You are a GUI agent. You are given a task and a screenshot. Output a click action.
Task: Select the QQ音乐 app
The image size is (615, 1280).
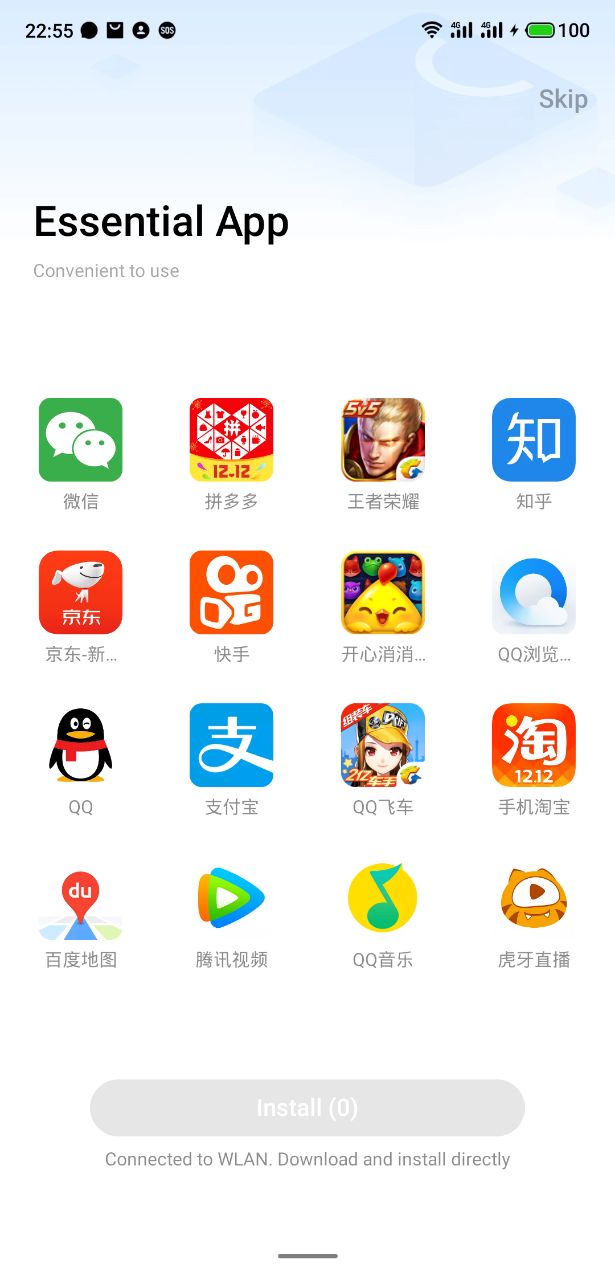point(383,898)
